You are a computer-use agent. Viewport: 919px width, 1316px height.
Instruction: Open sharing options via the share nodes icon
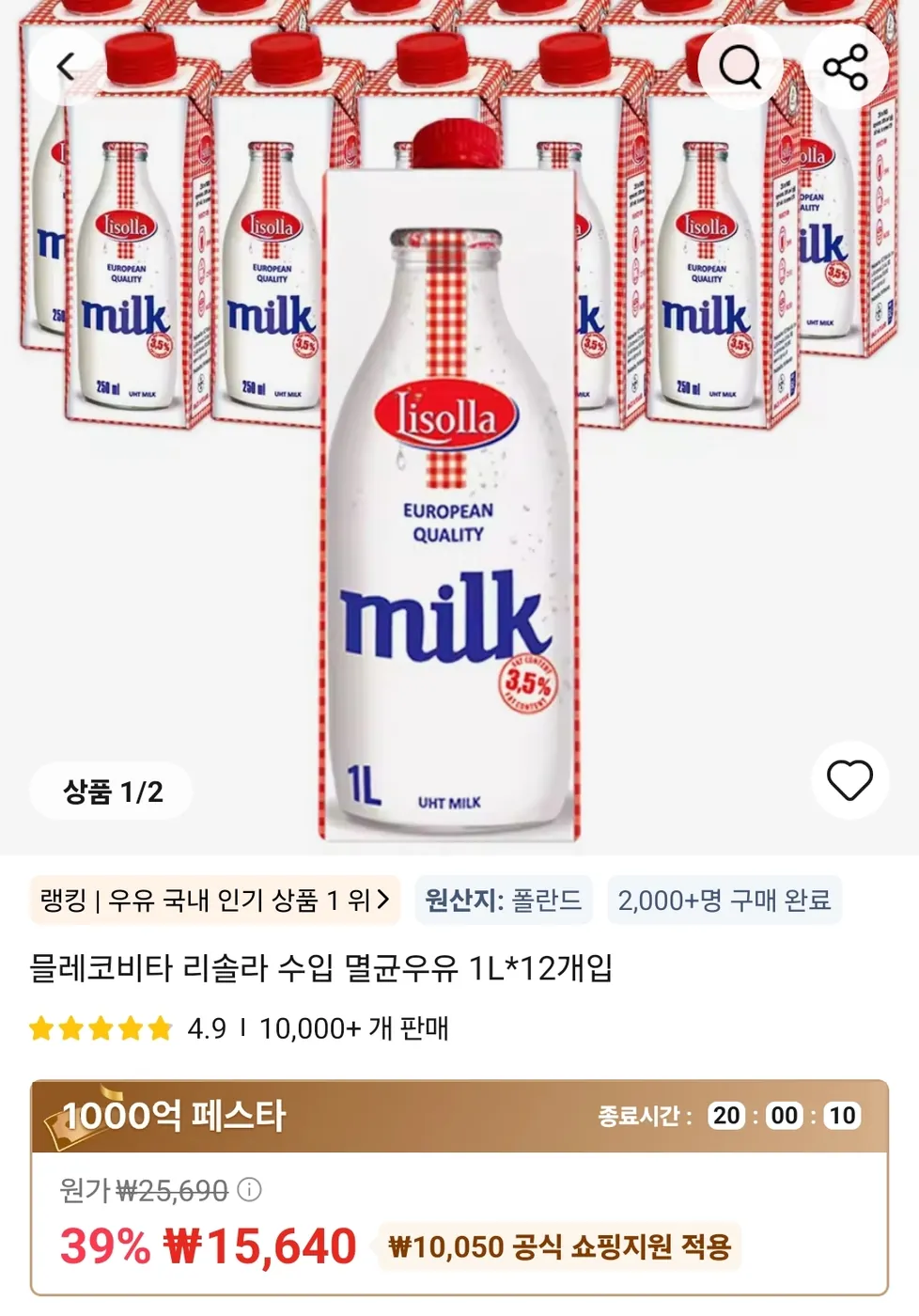point(848,66)
